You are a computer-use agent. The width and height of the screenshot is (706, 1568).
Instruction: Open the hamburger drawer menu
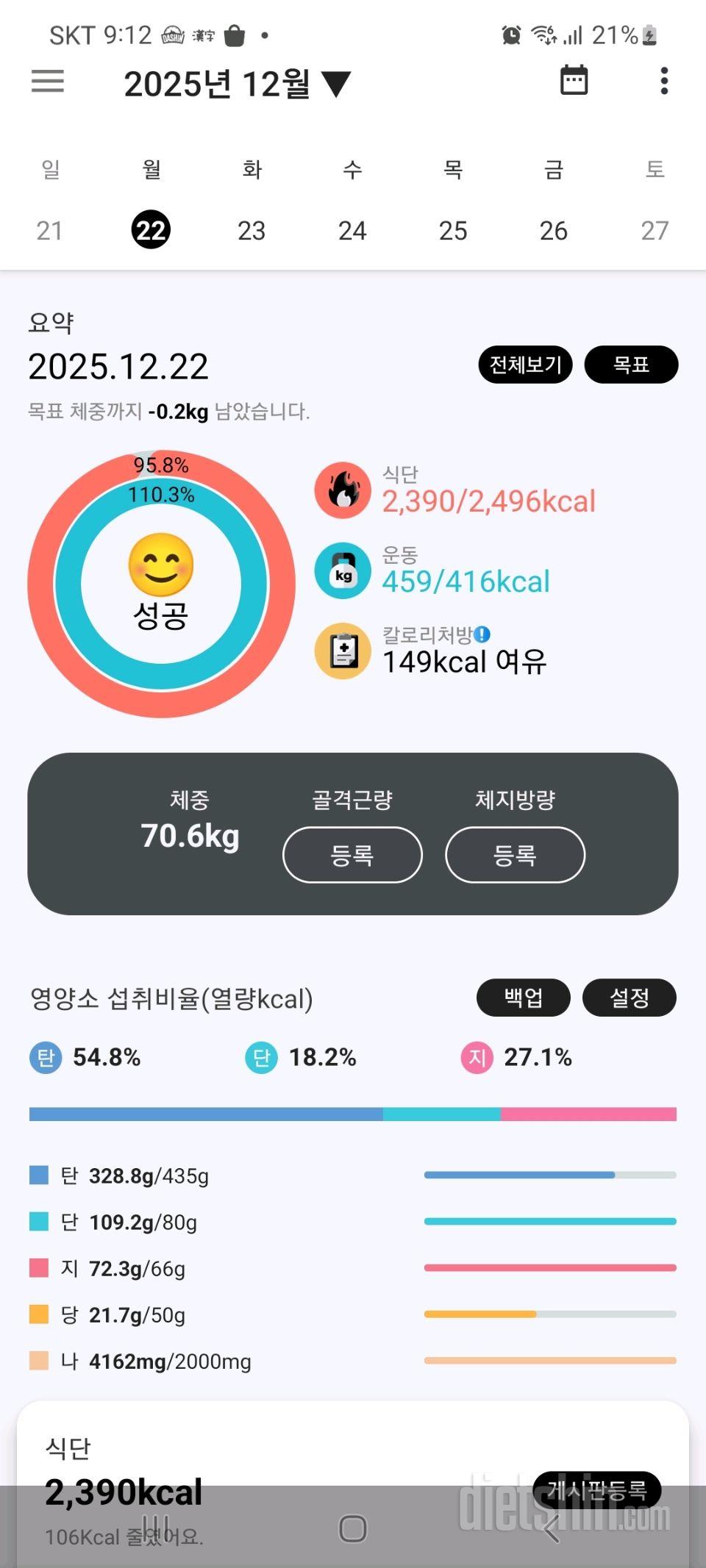coord(48,81)
